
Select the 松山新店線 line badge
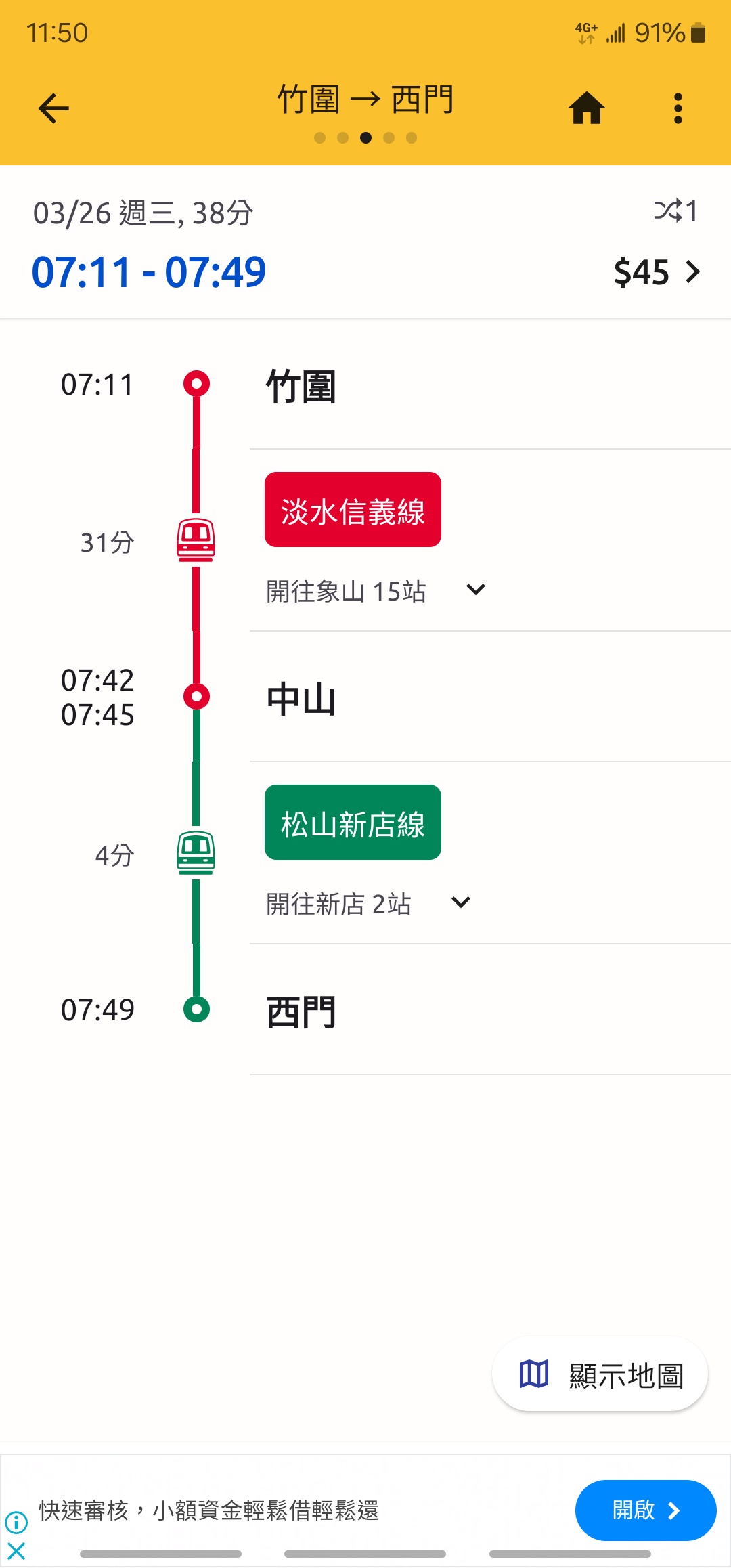coord(353,823)
